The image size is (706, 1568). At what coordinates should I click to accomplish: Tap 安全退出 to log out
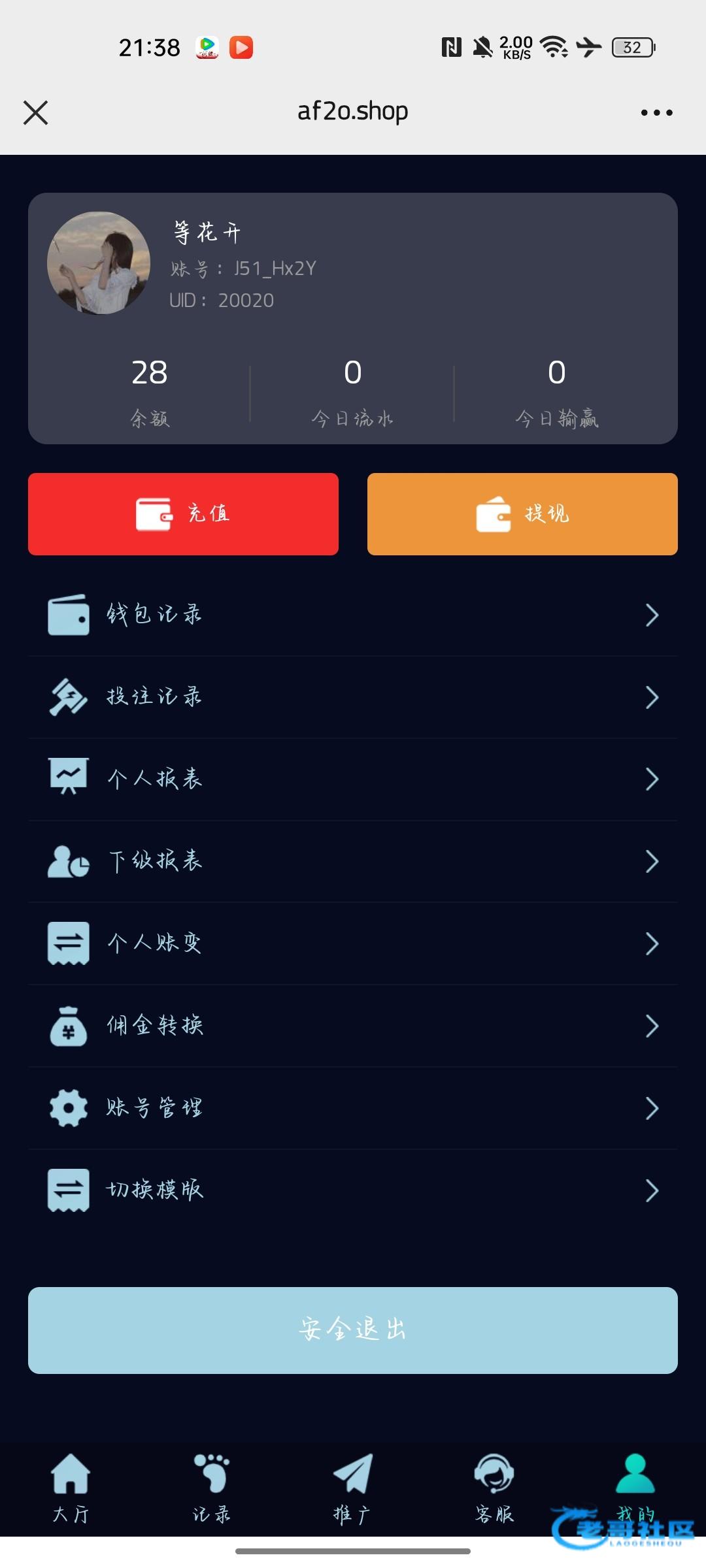(x=353, y=1330)
